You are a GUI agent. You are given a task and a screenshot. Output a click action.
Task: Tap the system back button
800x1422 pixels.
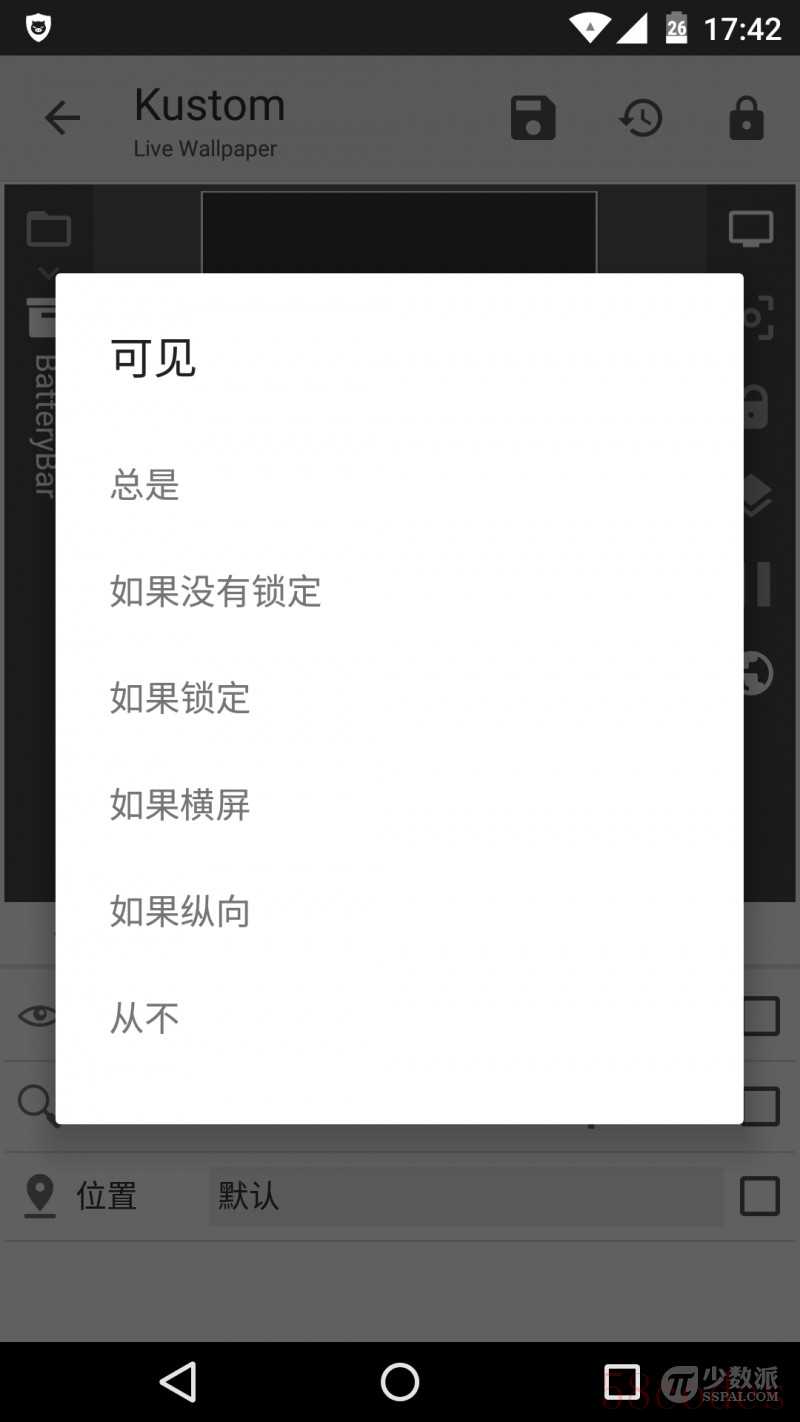[178, 1382]
